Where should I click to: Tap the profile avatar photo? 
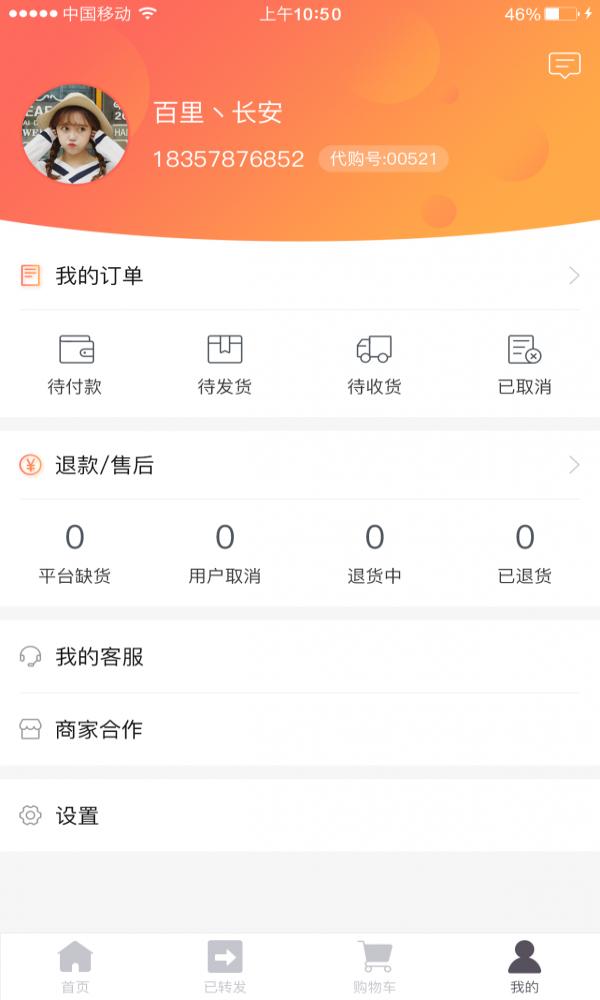pyautogui.click(x=75, y=134)
